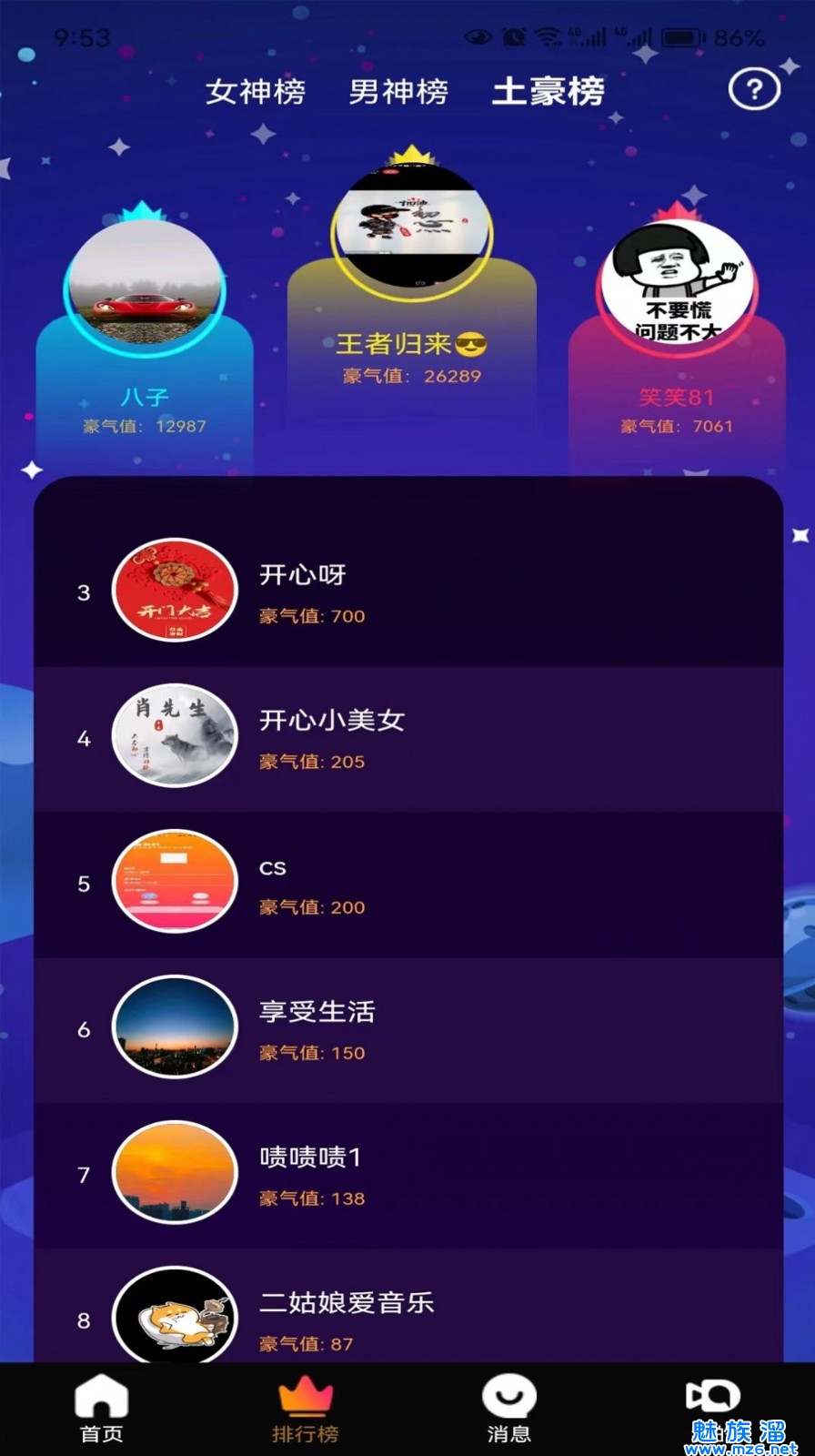Screen dimensions: 815x1456
Task: Go to the 首页 home tab
Action: (101, 1410)
